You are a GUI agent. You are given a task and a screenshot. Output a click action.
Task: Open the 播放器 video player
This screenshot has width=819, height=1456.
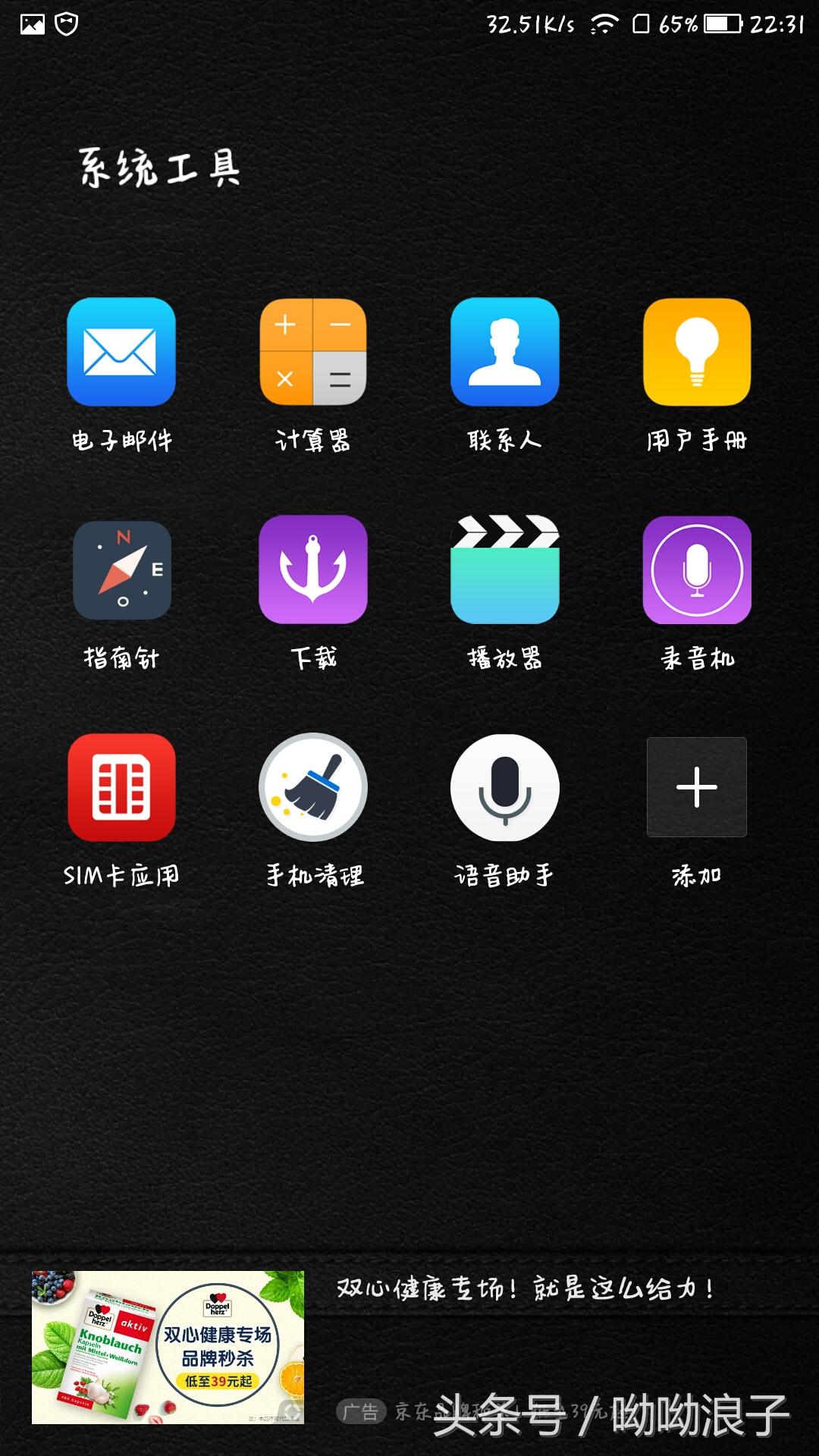coord(505,570)
